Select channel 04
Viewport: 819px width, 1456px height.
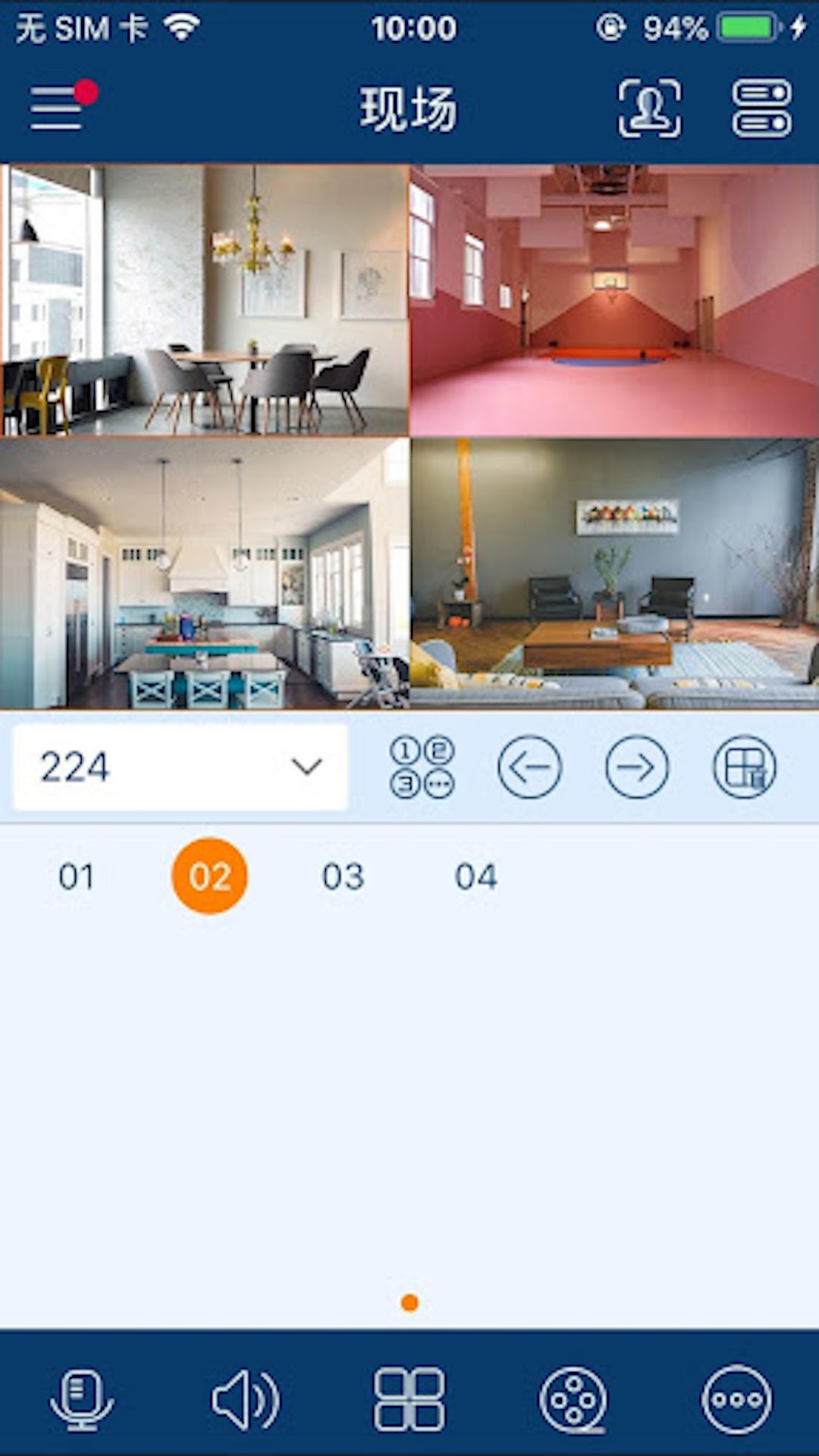476,877
